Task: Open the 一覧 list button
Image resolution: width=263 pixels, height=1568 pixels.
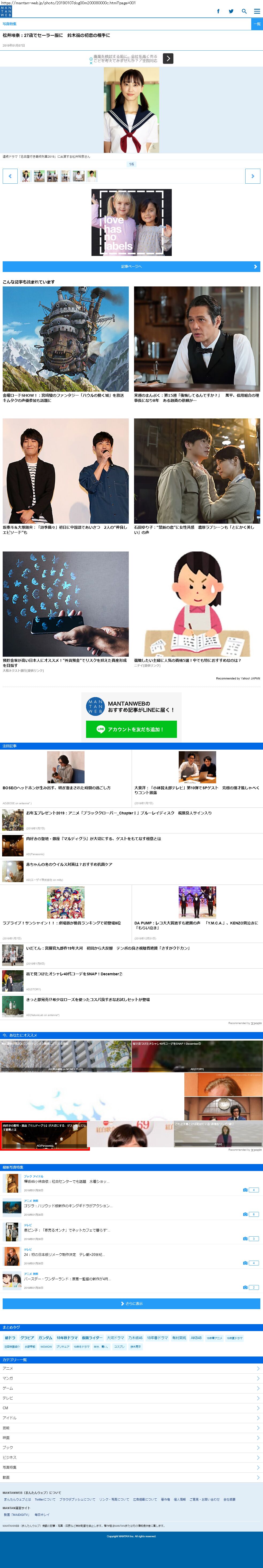Action: (257, 24)
